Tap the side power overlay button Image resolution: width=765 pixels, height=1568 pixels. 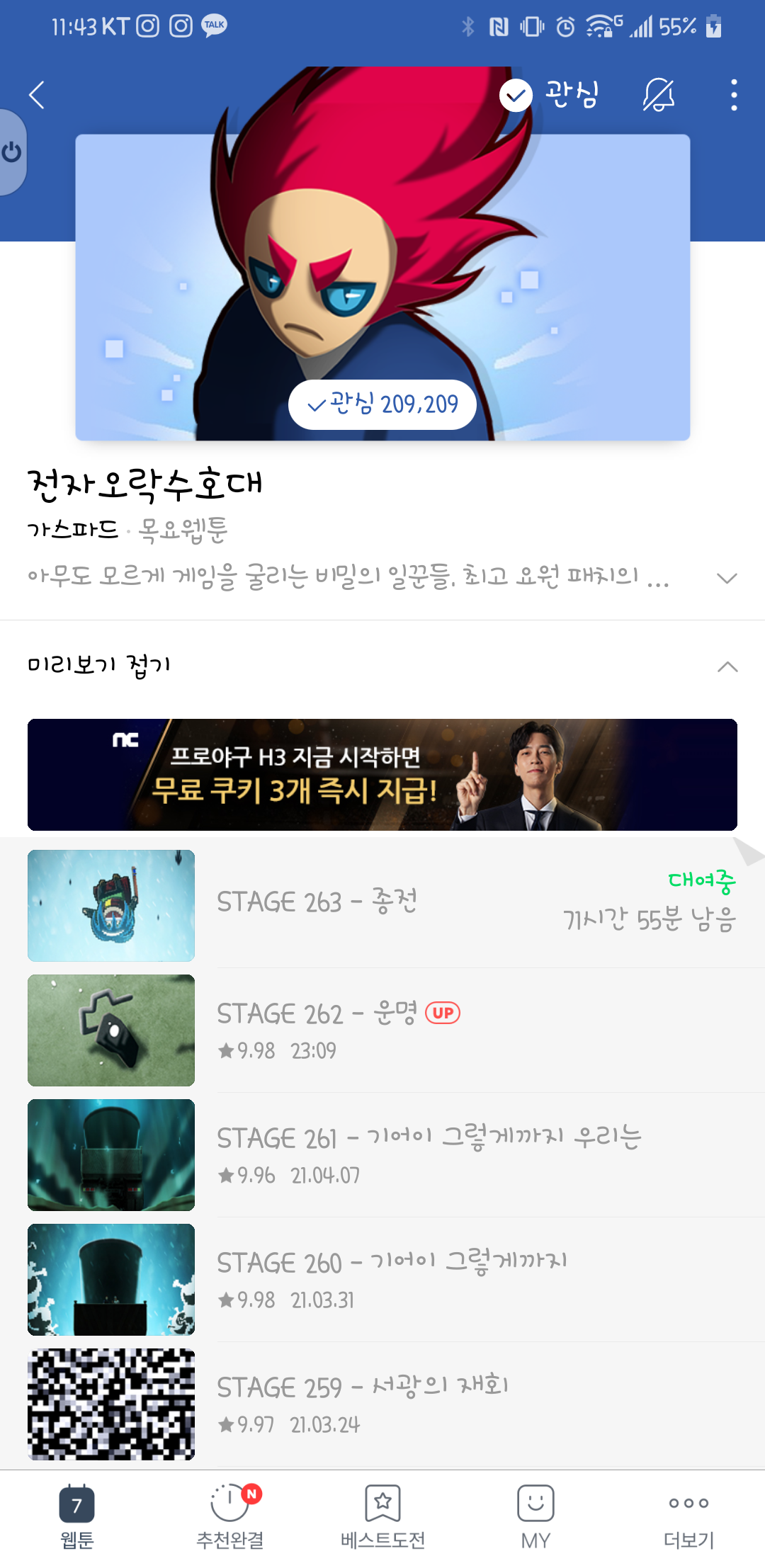pos(11,152)
